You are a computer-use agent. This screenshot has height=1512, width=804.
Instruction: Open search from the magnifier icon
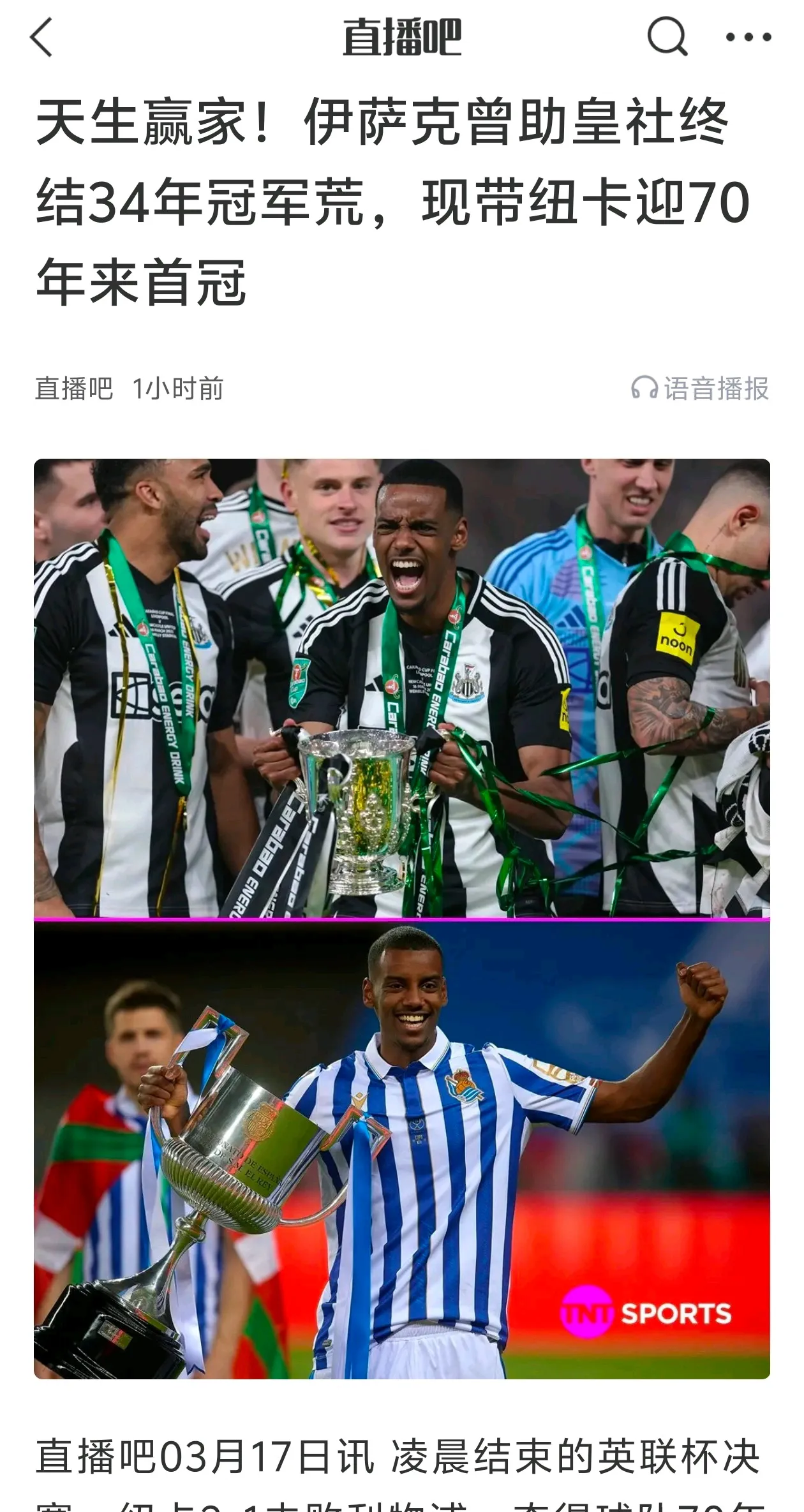[667, 37]
